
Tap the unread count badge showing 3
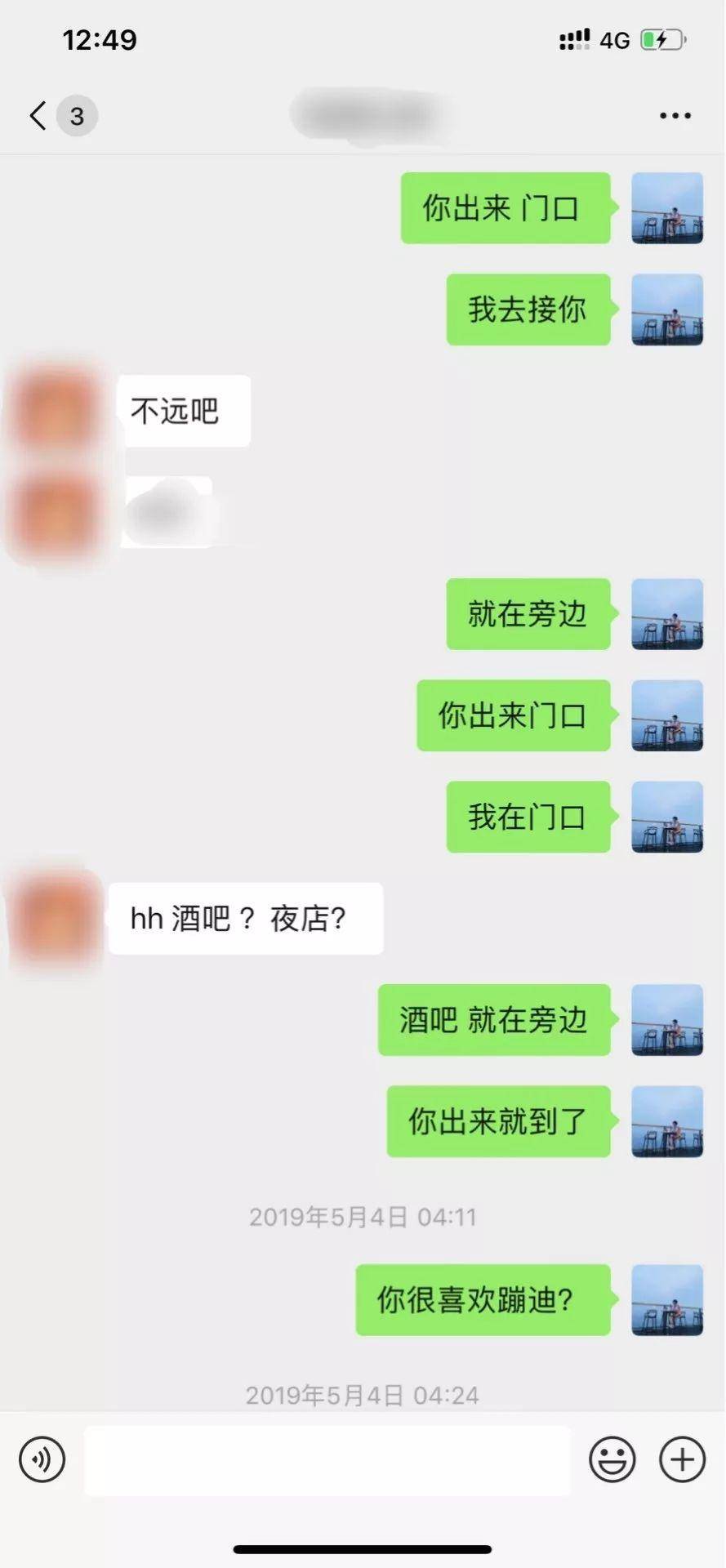pyautogui.click(x=76, y=115)
